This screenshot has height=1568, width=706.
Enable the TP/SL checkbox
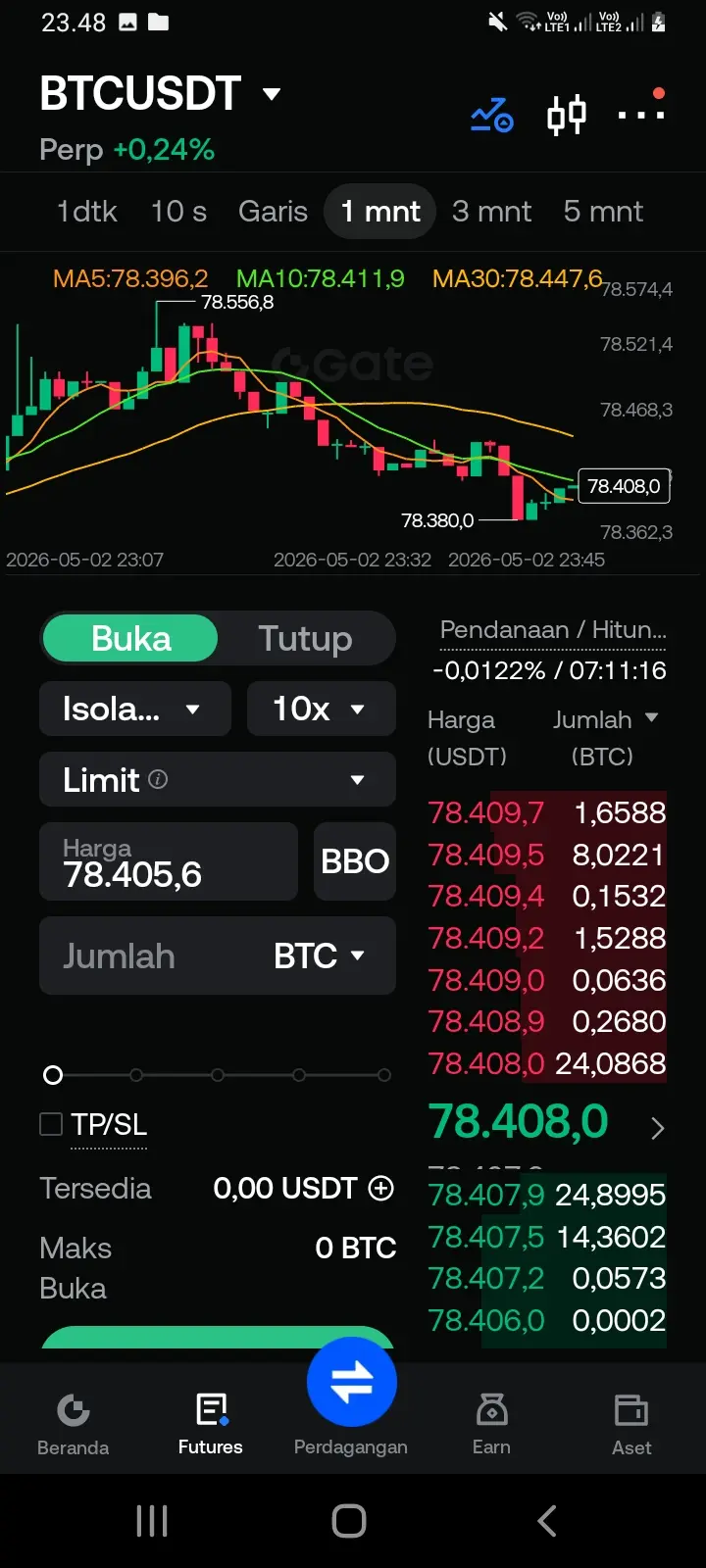pyautogui.click(x=51, y=1124)
